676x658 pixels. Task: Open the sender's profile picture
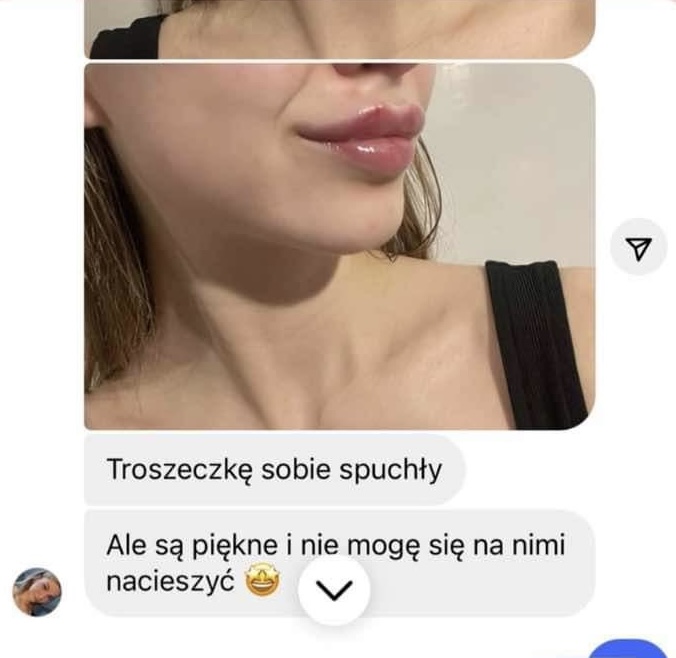tap(37, 592)
